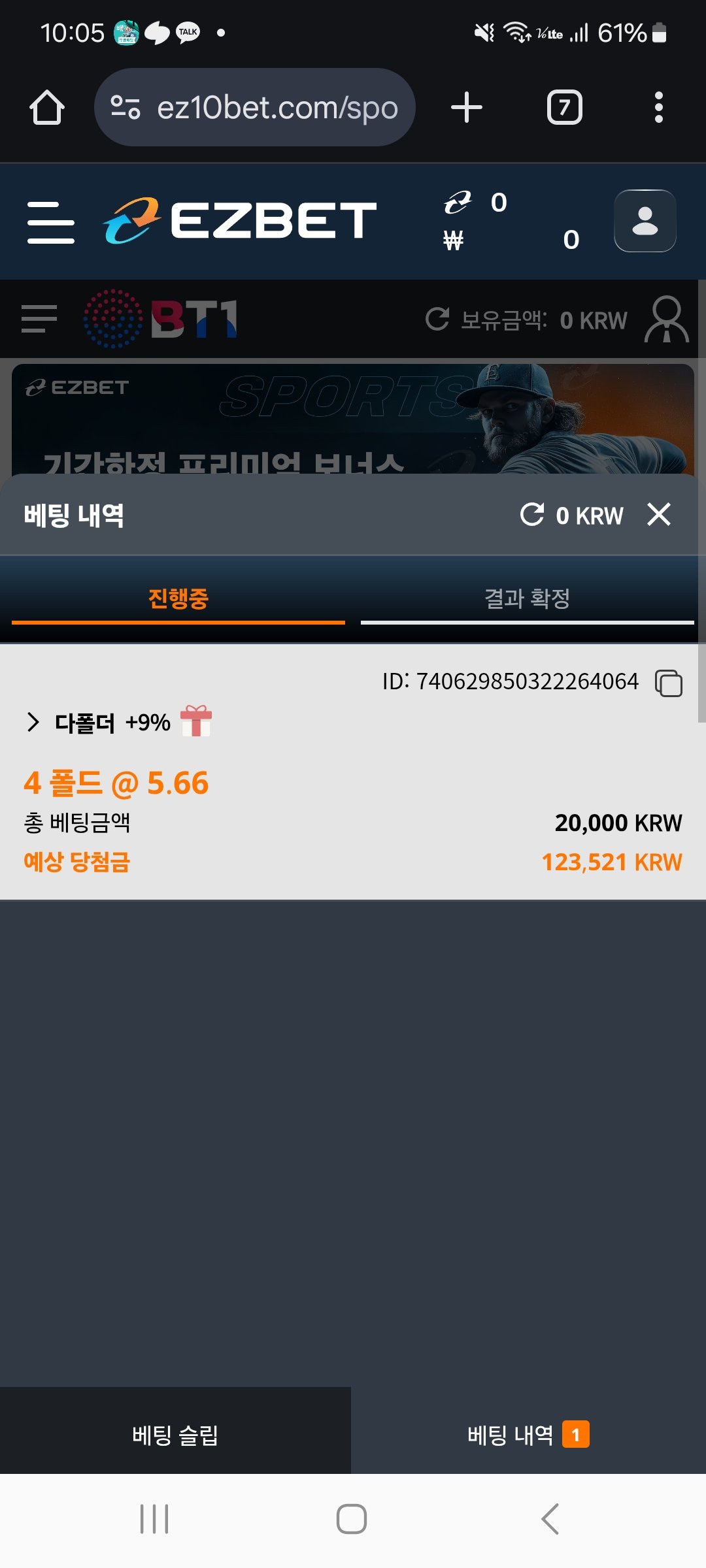Go back with the system back button
Viewport: 706px width, 1568px height.
550,1519
